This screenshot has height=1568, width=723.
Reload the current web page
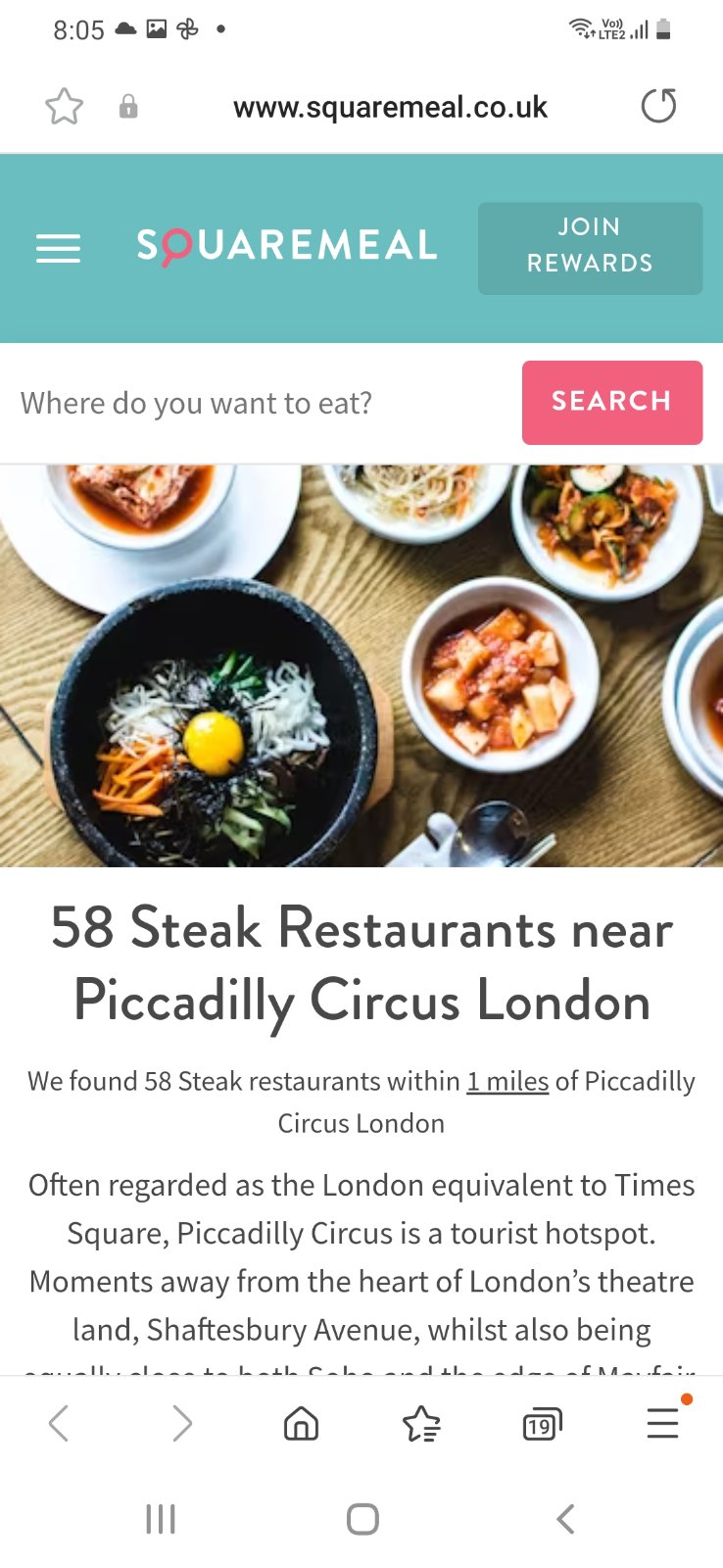[x=658, y=106]
